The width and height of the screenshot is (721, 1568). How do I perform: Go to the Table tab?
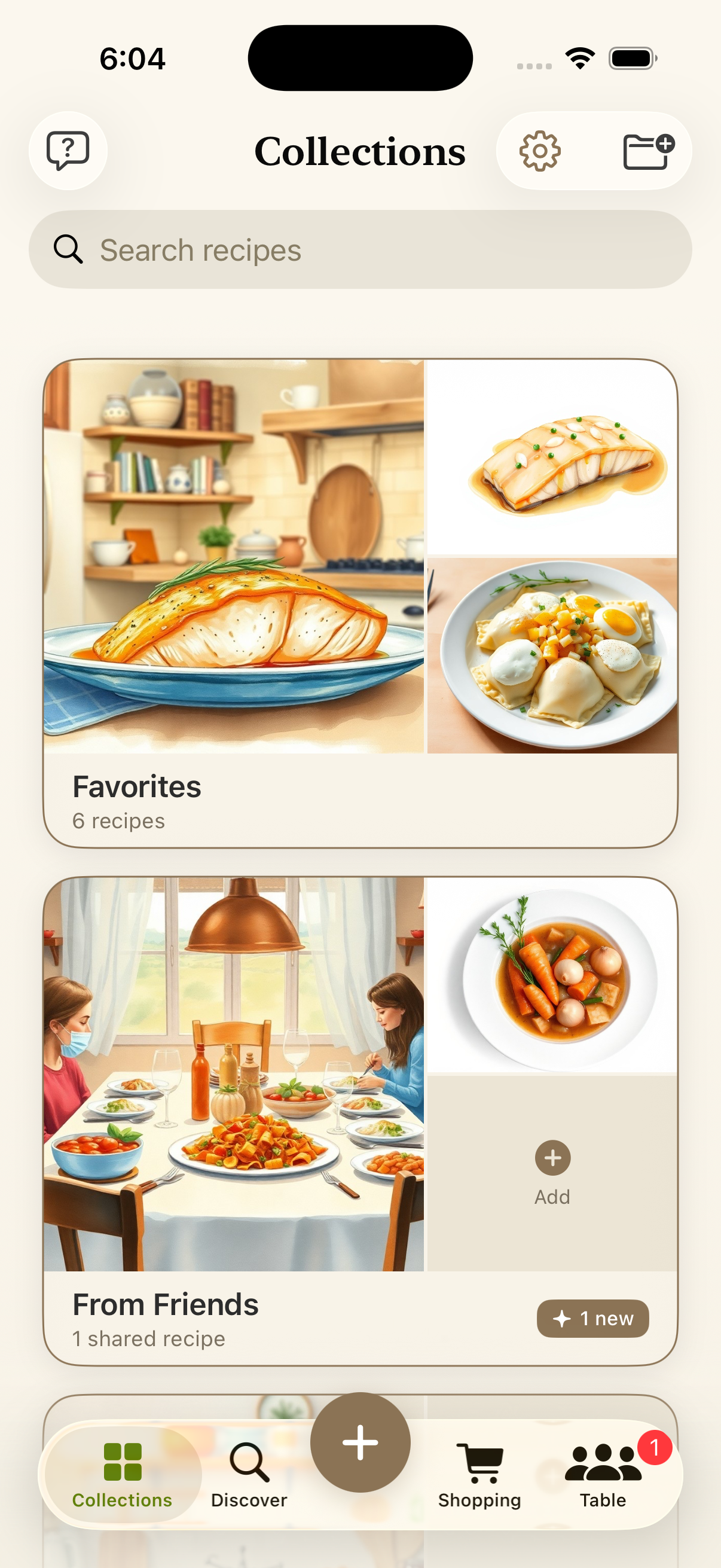603,1474
